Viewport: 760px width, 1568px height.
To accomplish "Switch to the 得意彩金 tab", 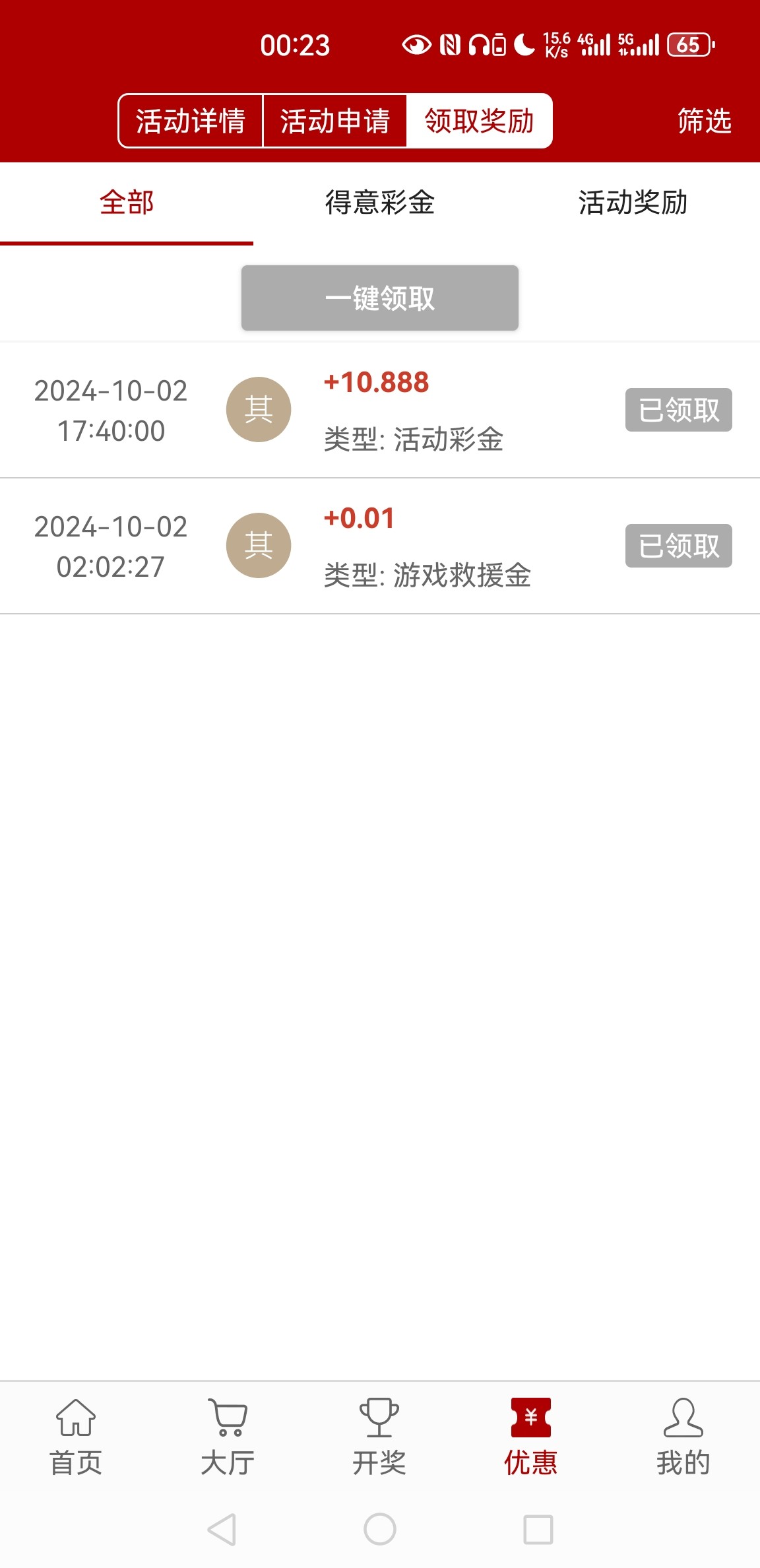I will click(380, 203).
